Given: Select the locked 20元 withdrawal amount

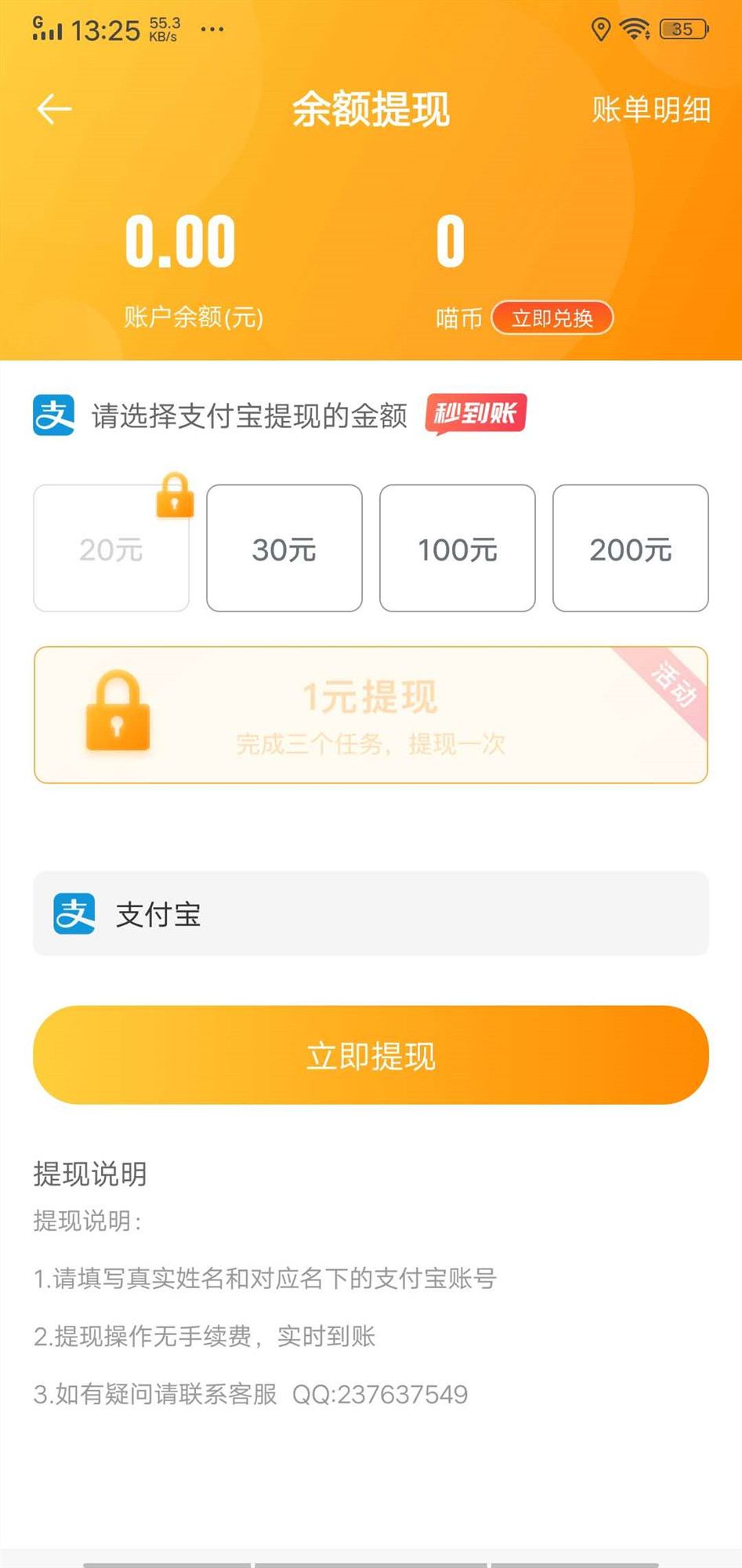Looking at the screenshot, I should pos(111,549).
